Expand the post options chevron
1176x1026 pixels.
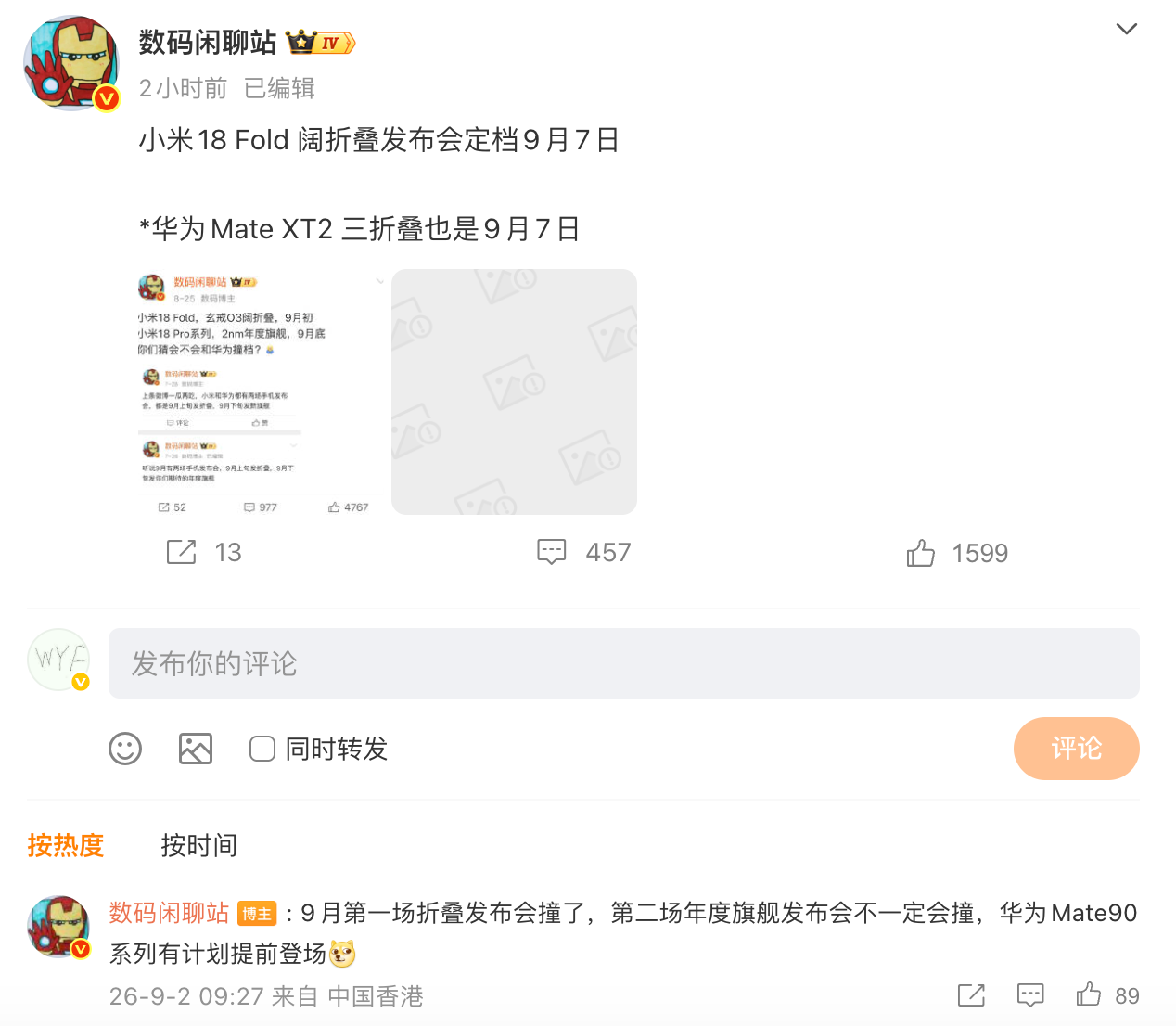(x=1126, y=30)
